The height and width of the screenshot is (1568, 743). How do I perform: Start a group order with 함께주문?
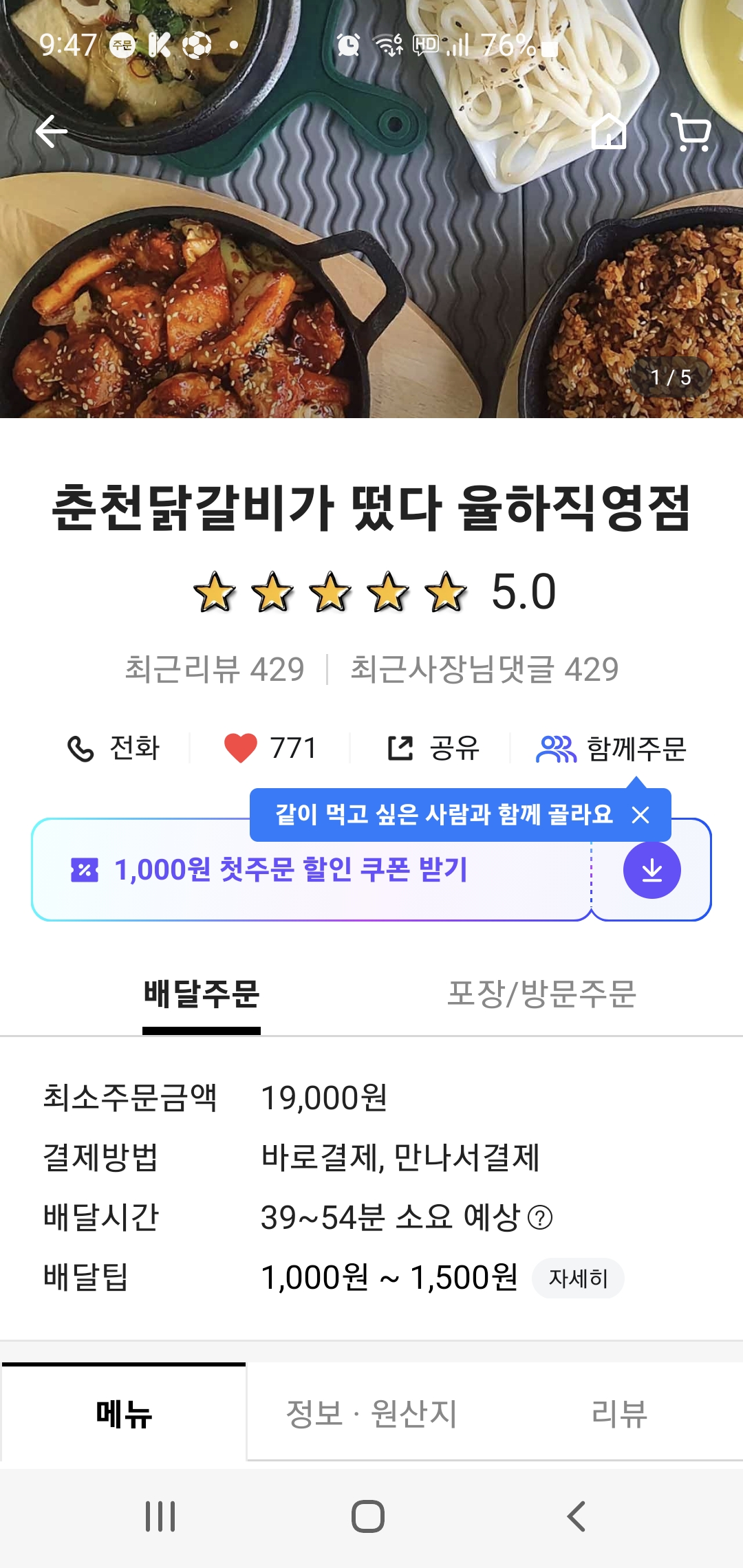click(612, 748)
